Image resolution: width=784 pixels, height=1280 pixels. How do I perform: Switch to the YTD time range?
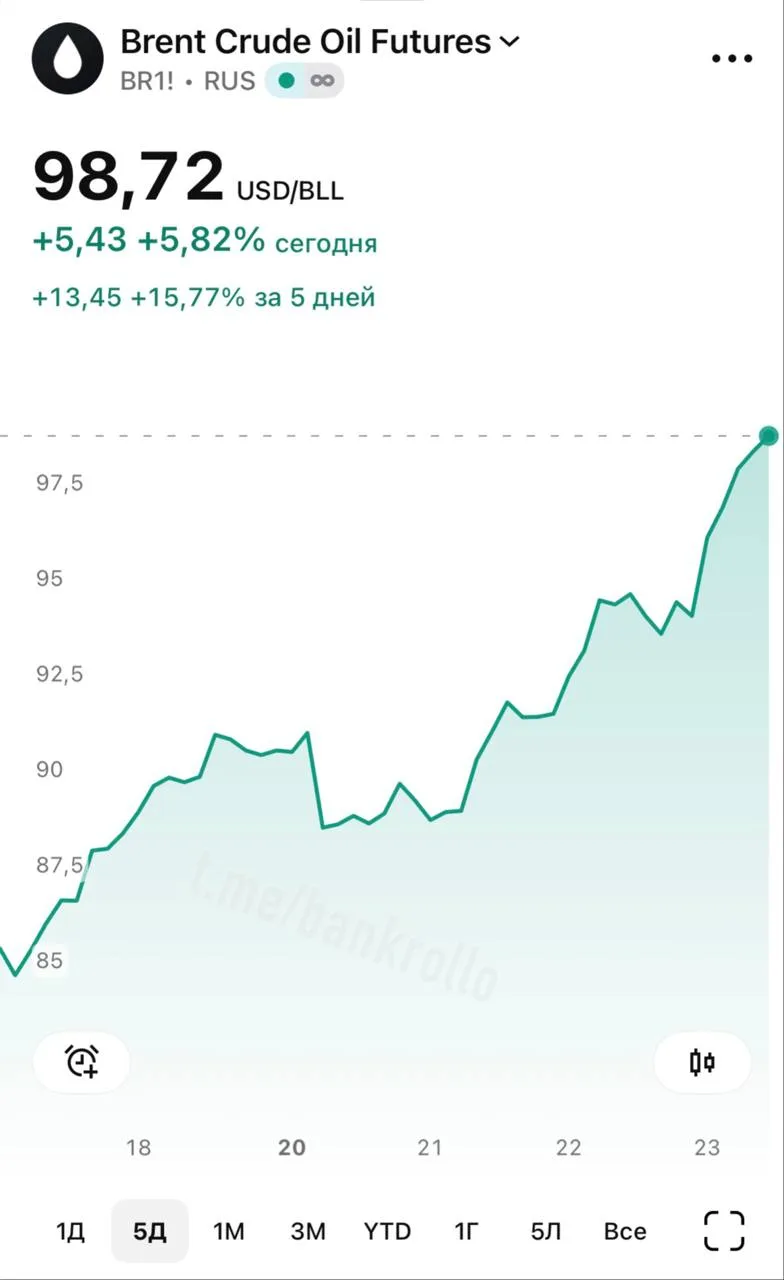(387, 1231)
